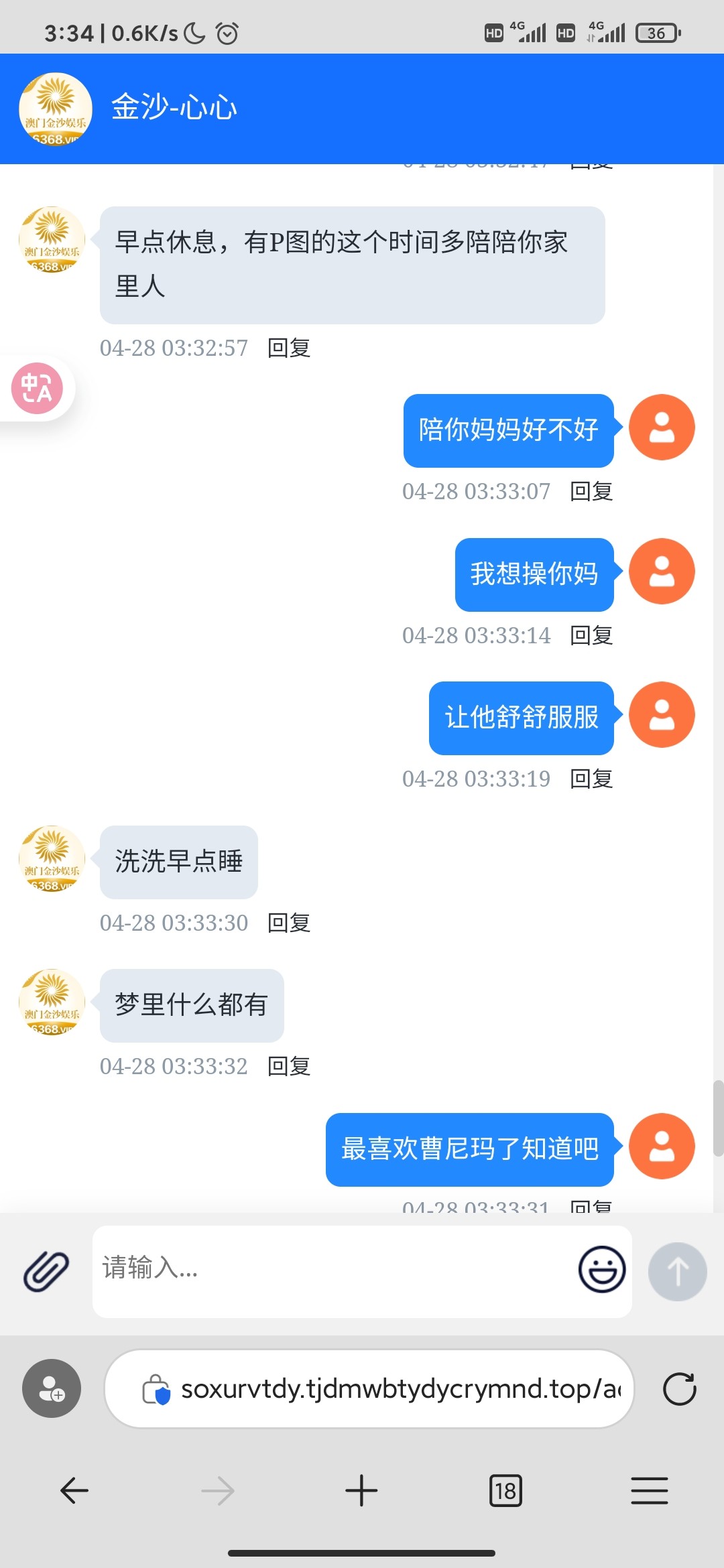Reply to the 03:32:57 message
The image size is (724, 1568).
pos(289,348)
